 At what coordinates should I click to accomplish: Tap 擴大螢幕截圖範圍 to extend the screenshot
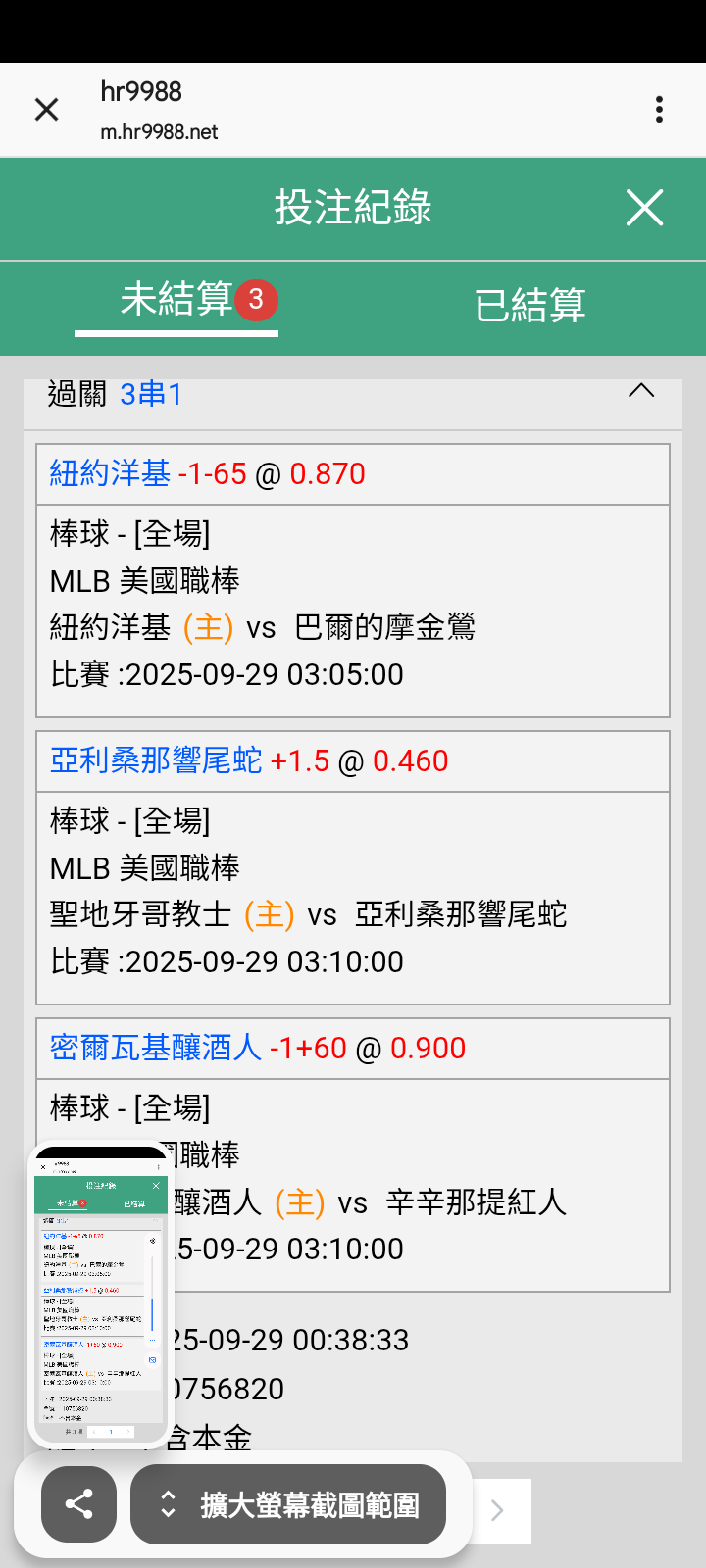[288, 1504]
